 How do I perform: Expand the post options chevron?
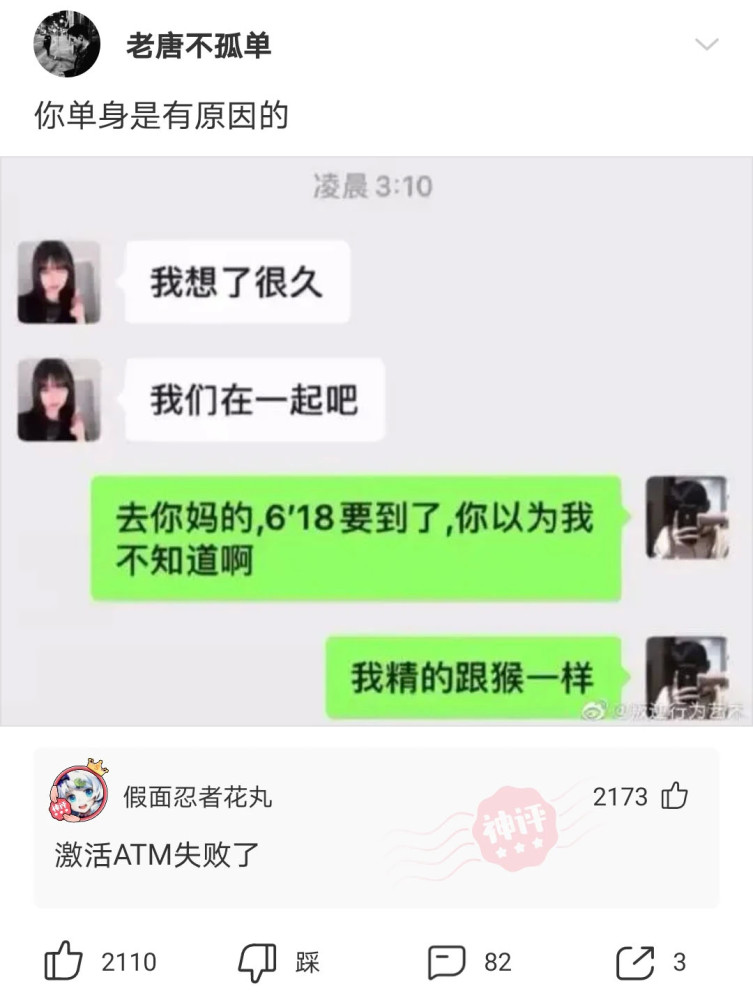[707, 45]
